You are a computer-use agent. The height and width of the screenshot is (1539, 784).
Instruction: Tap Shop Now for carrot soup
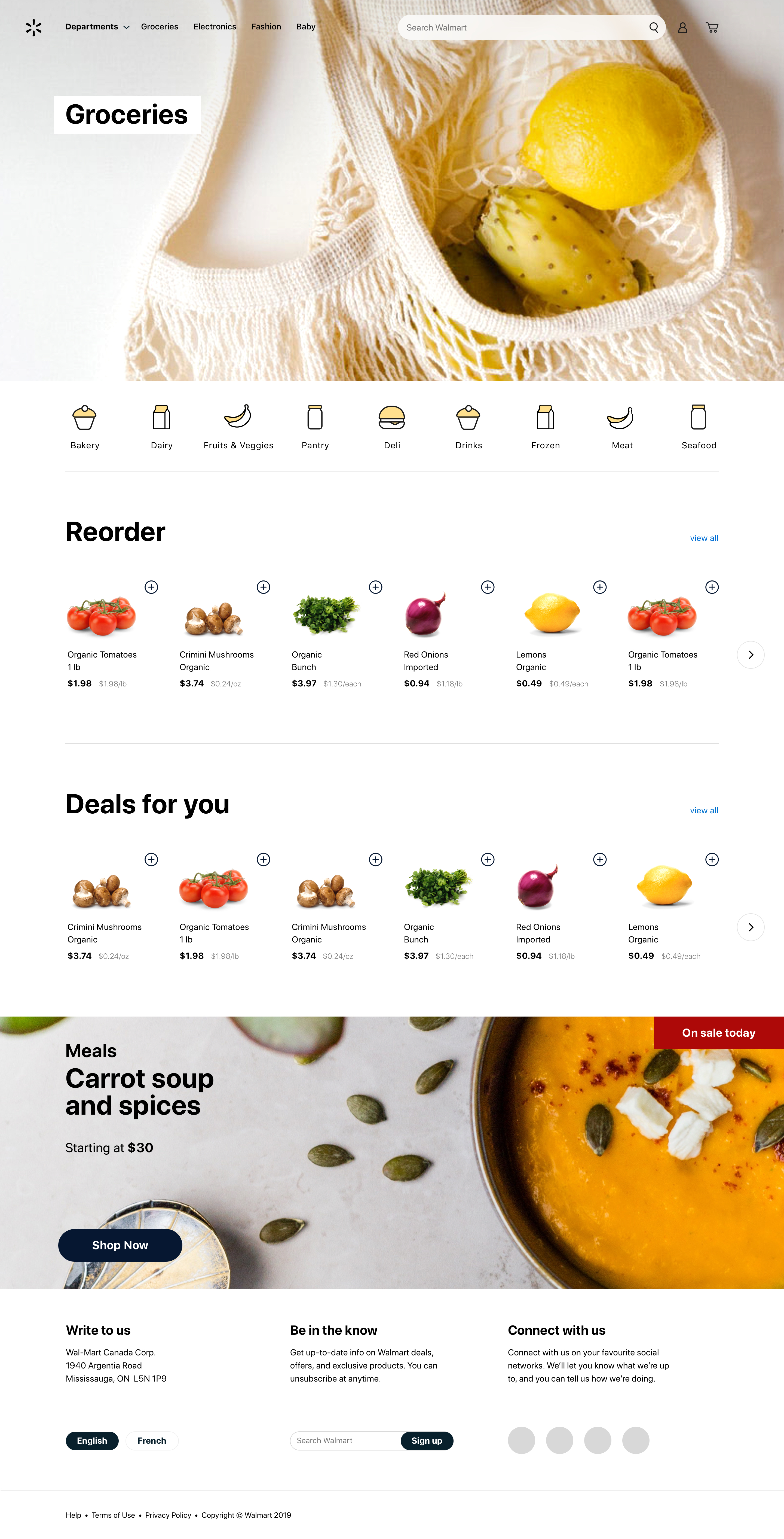pyautogui.click(x=120, y=1245)
